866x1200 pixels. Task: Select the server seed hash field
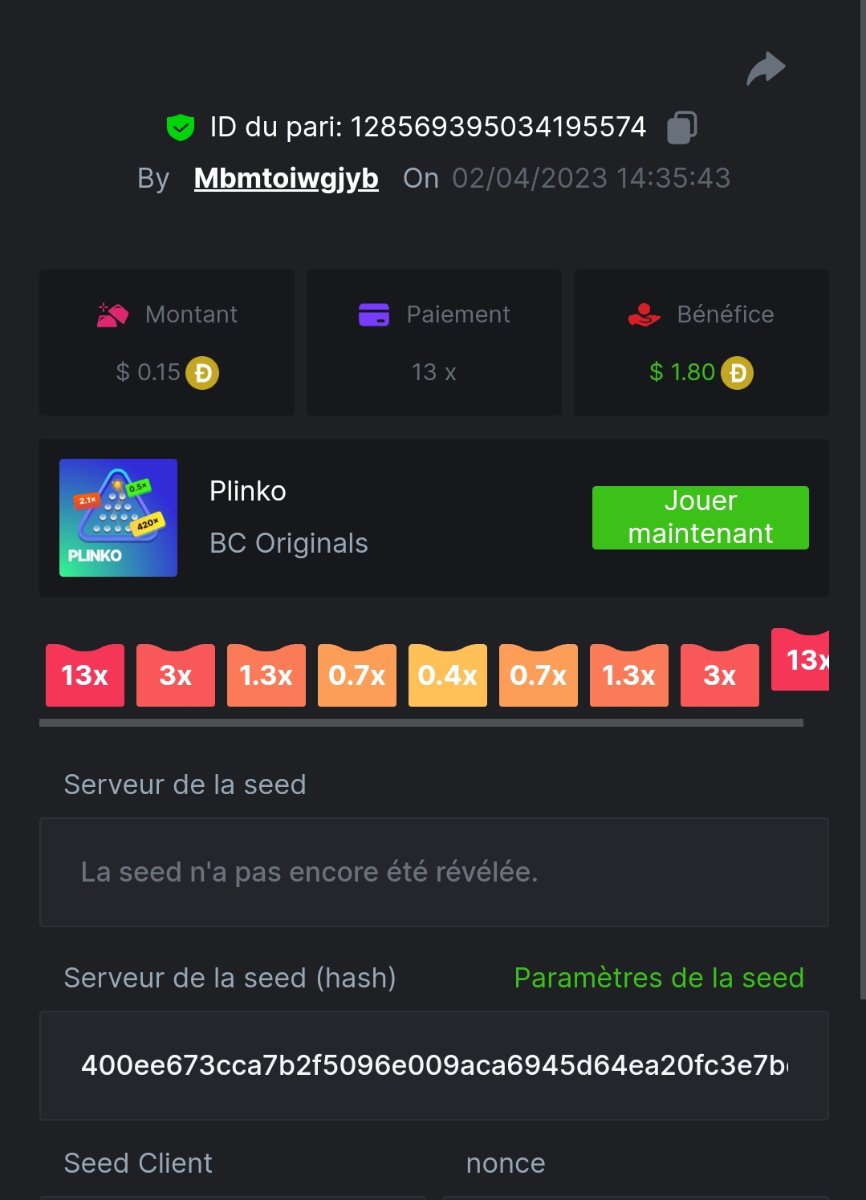(x=433, y=1065)
